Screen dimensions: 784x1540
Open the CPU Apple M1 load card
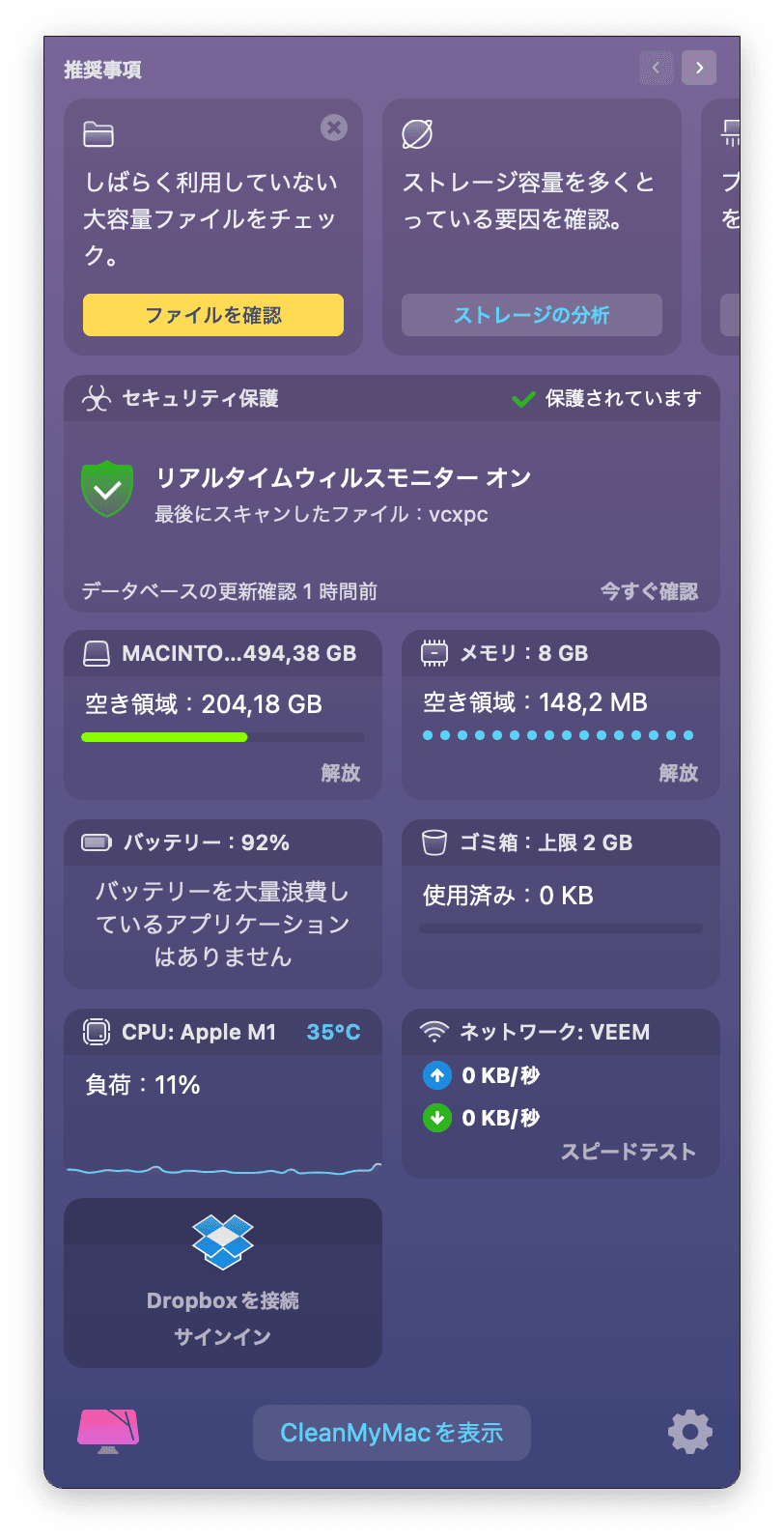click(223, 1094)
